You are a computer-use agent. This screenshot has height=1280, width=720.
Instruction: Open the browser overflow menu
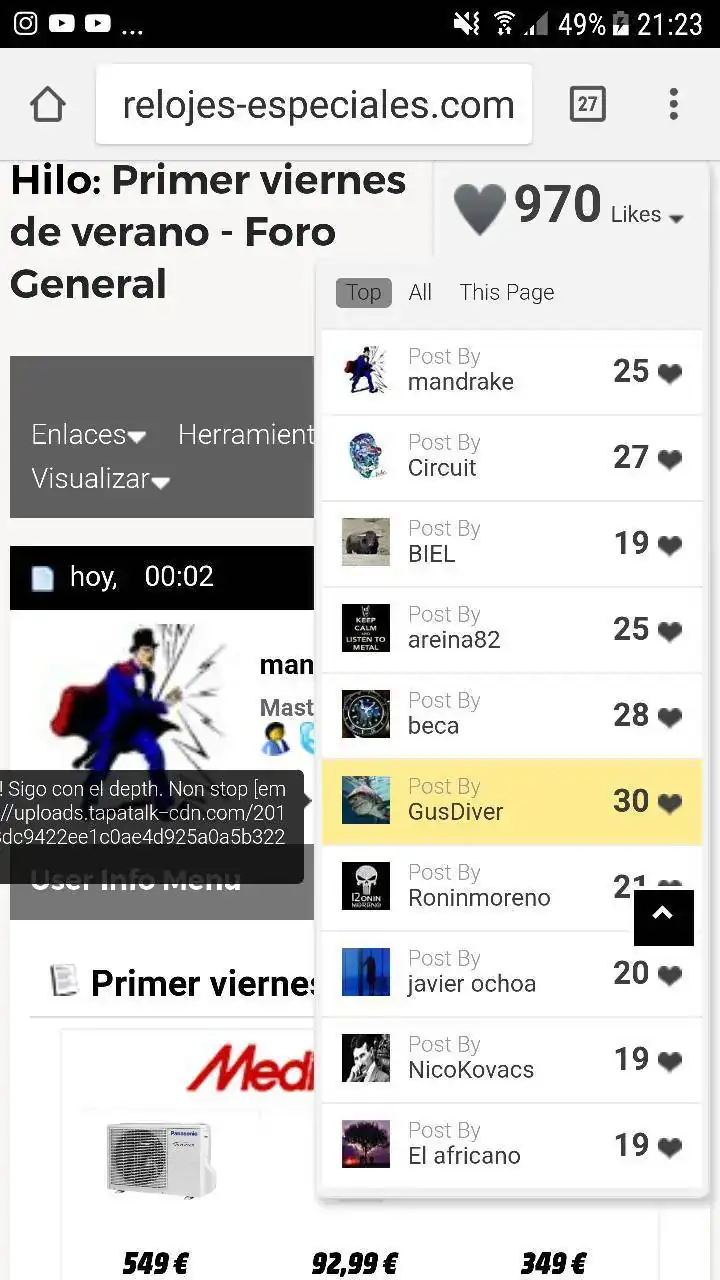pos(673,104)
